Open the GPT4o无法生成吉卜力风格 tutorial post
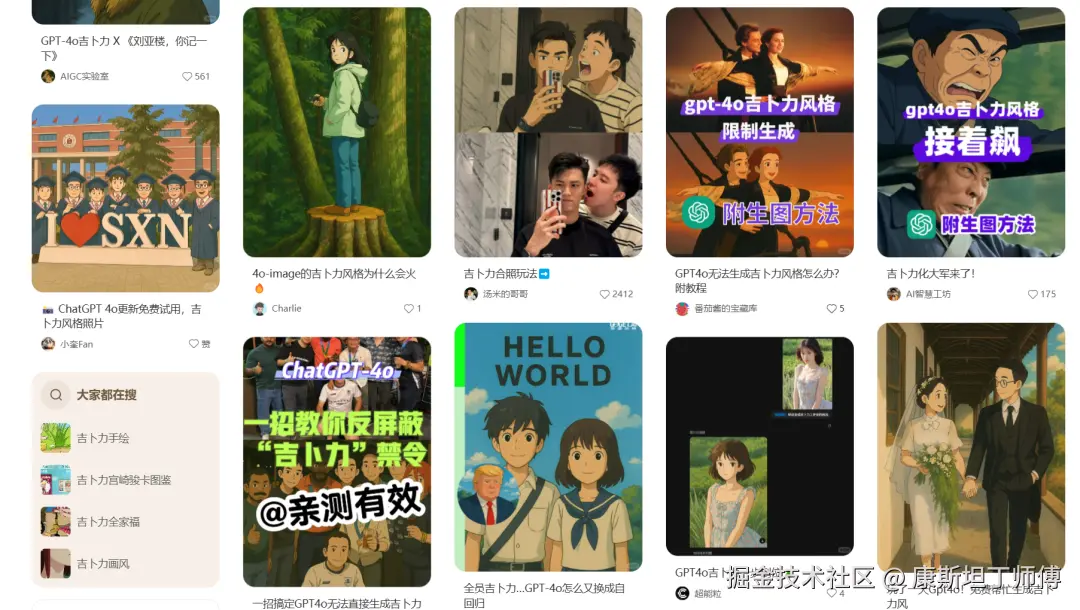Viewport: 1080px width, 610px height. click(x=759, y=132)
